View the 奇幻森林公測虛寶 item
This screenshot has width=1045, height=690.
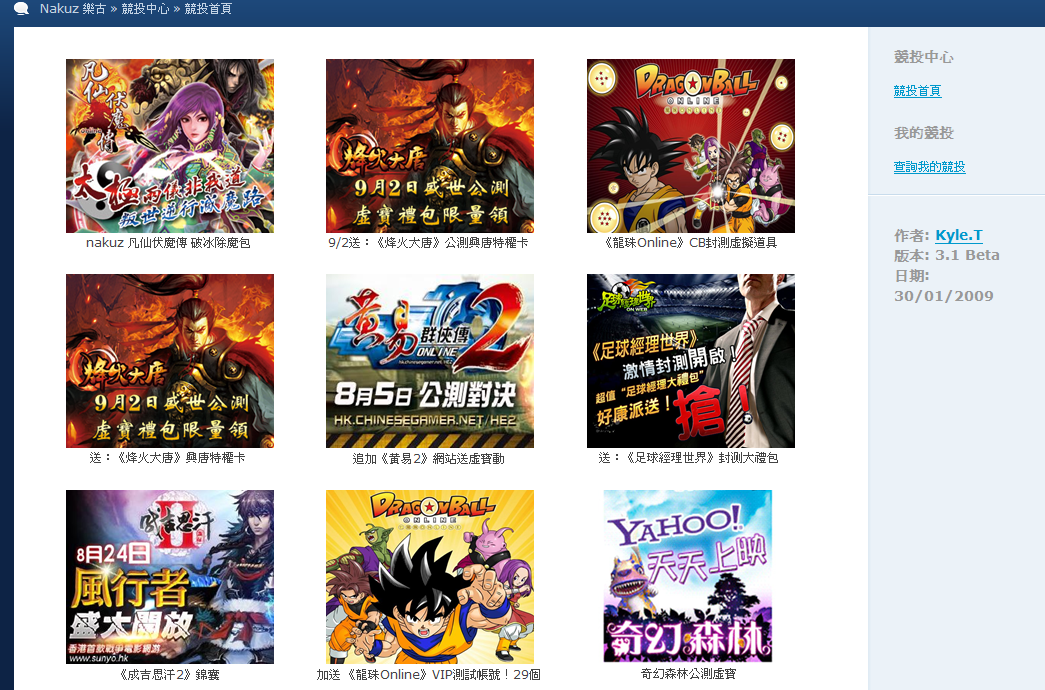point(687,576)
